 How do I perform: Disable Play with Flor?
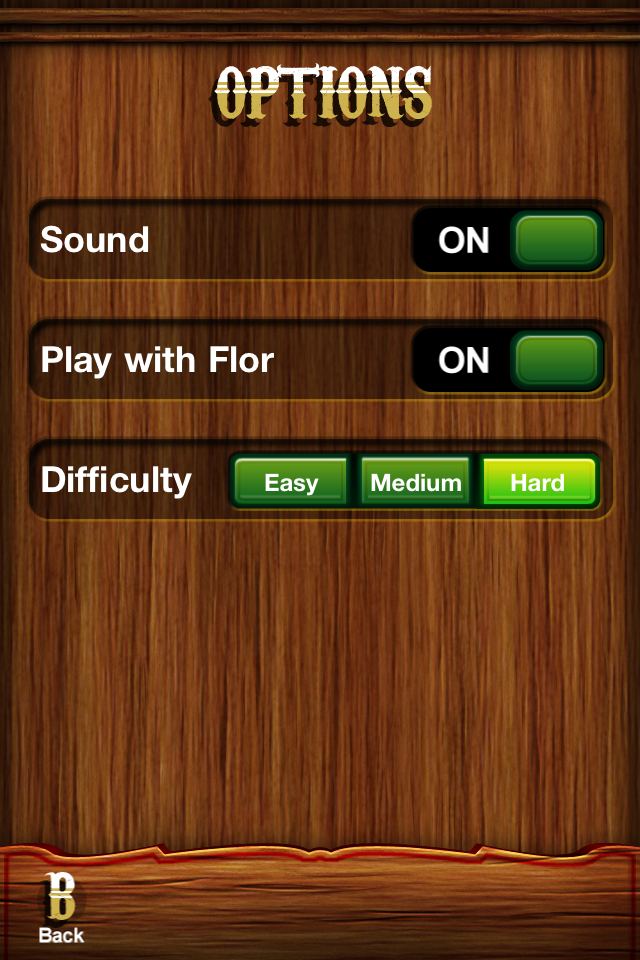pos(508,360)
